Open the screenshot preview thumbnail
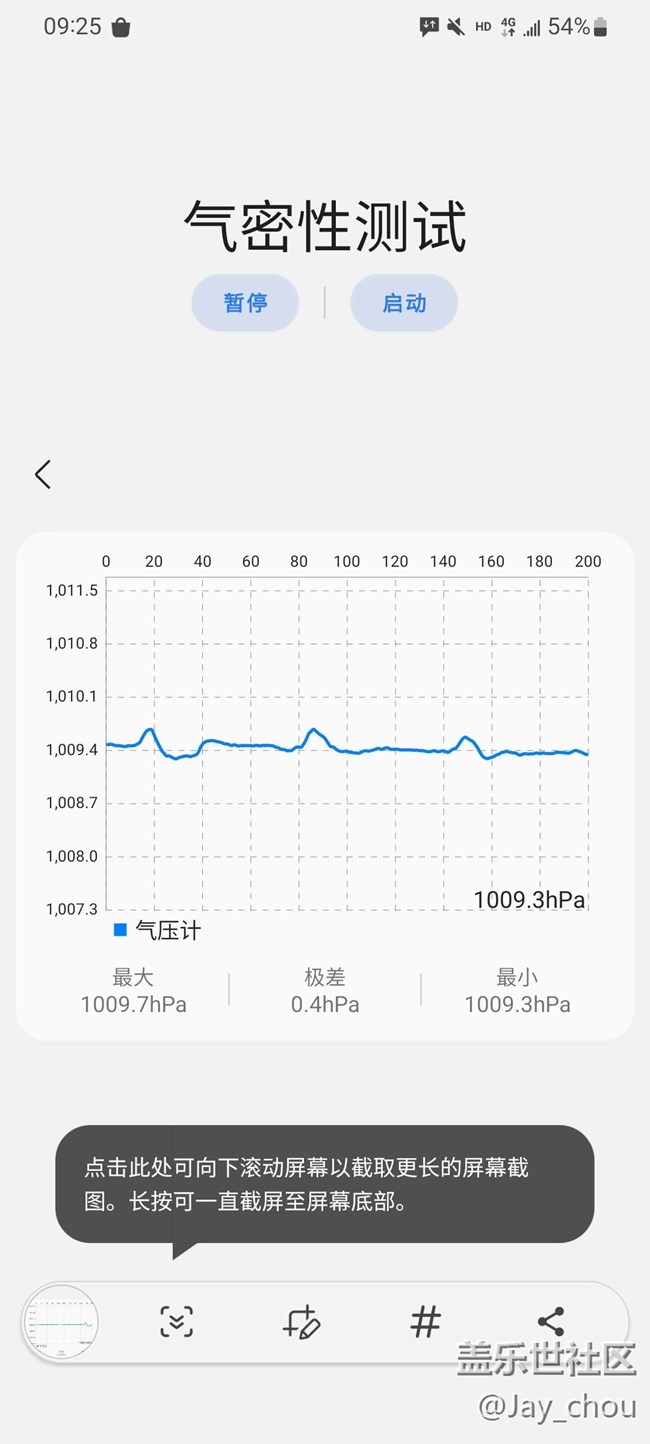This screenshot has height=1444, width=650. pyautogui.click(x=61, y=1322)
